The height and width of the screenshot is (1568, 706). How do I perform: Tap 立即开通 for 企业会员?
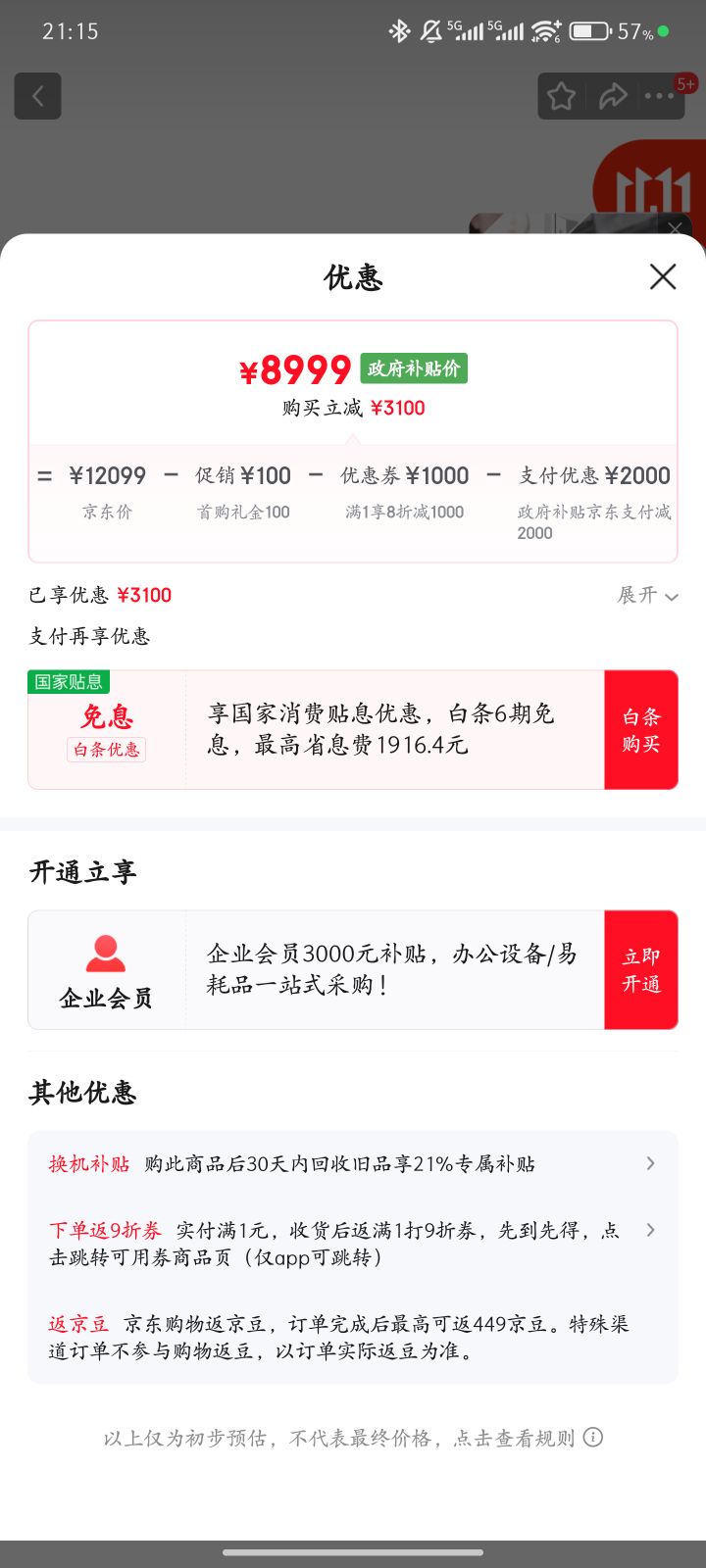click(x=641, y=970)
